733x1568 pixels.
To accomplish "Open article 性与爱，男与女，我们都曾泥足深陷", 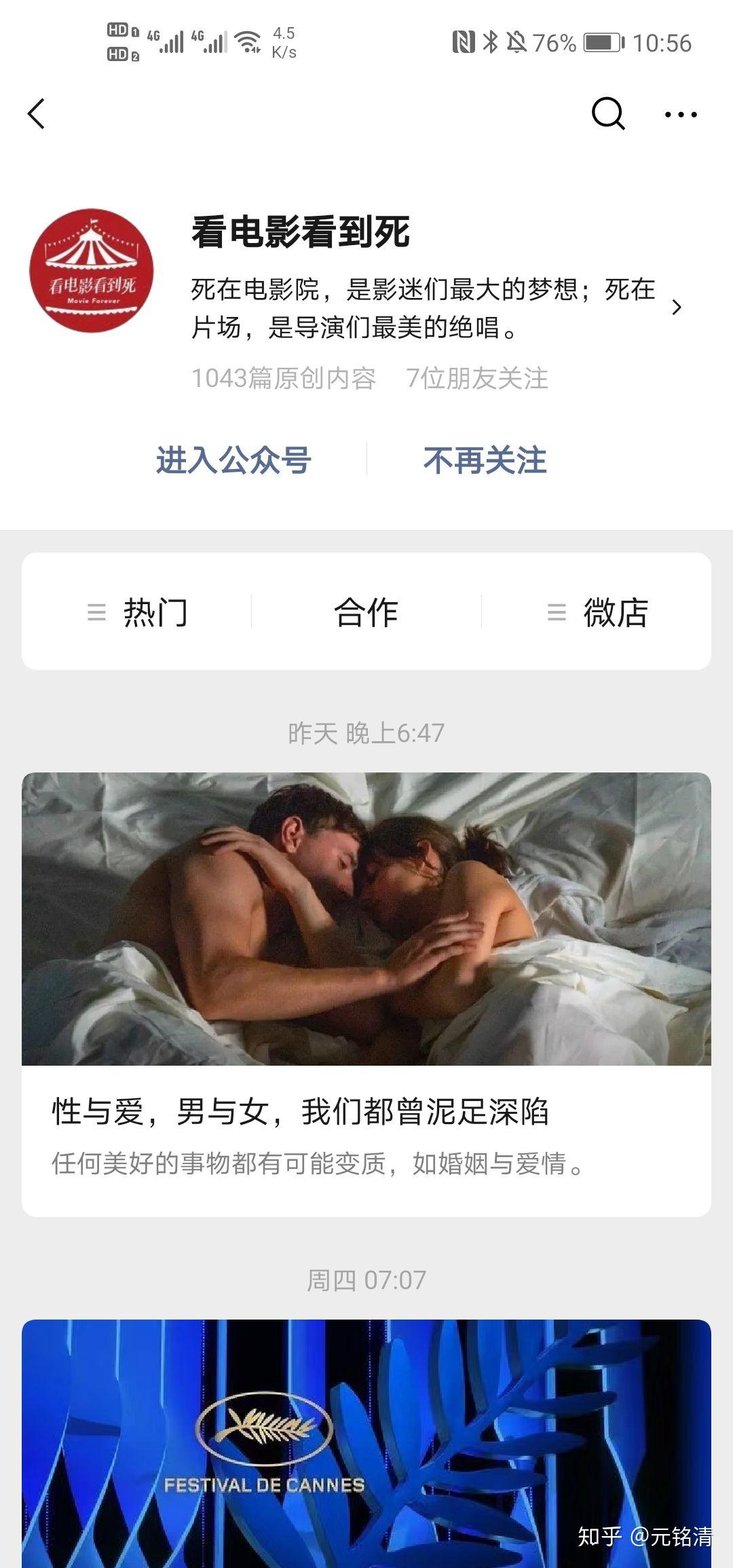I will 366,994.
